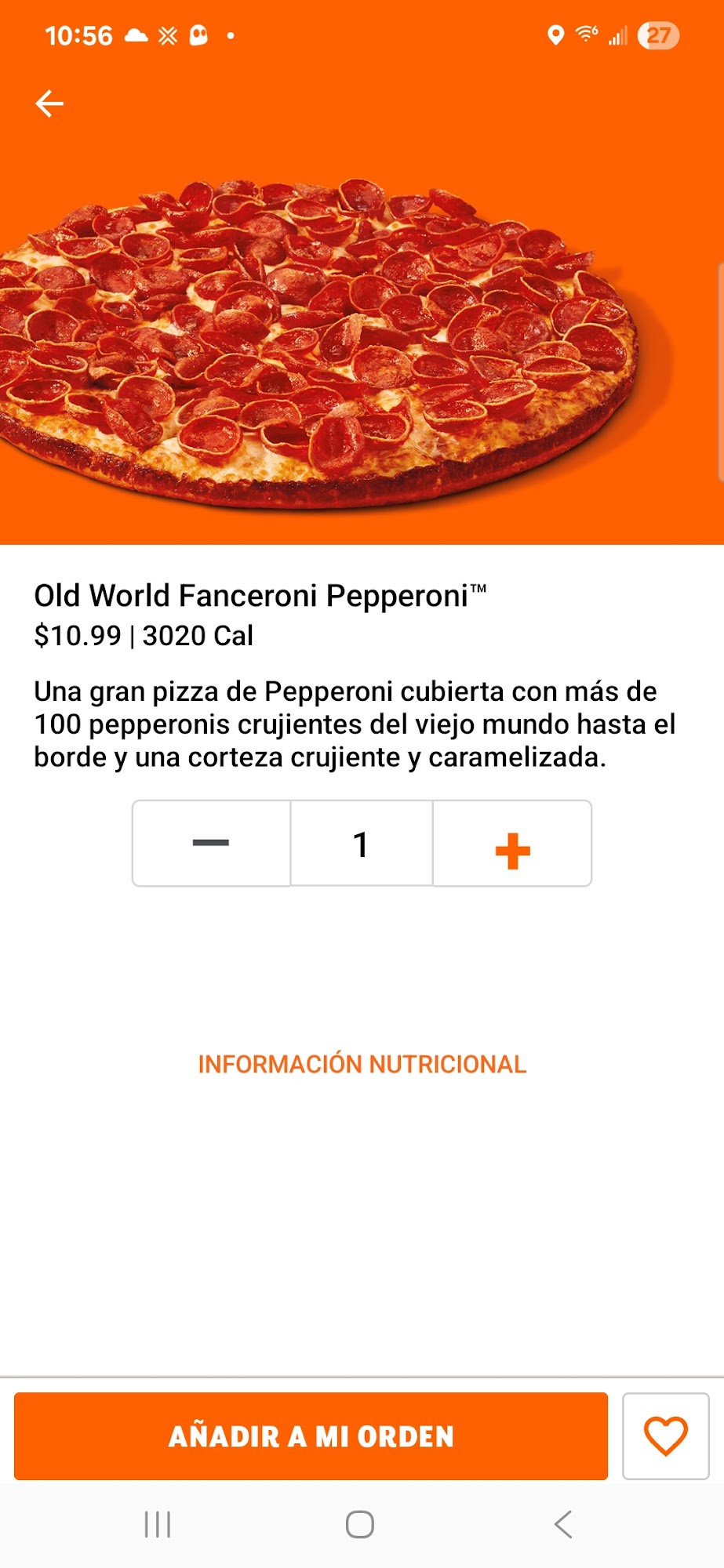
Task: Go back using the top arrow
Action: 49,103
